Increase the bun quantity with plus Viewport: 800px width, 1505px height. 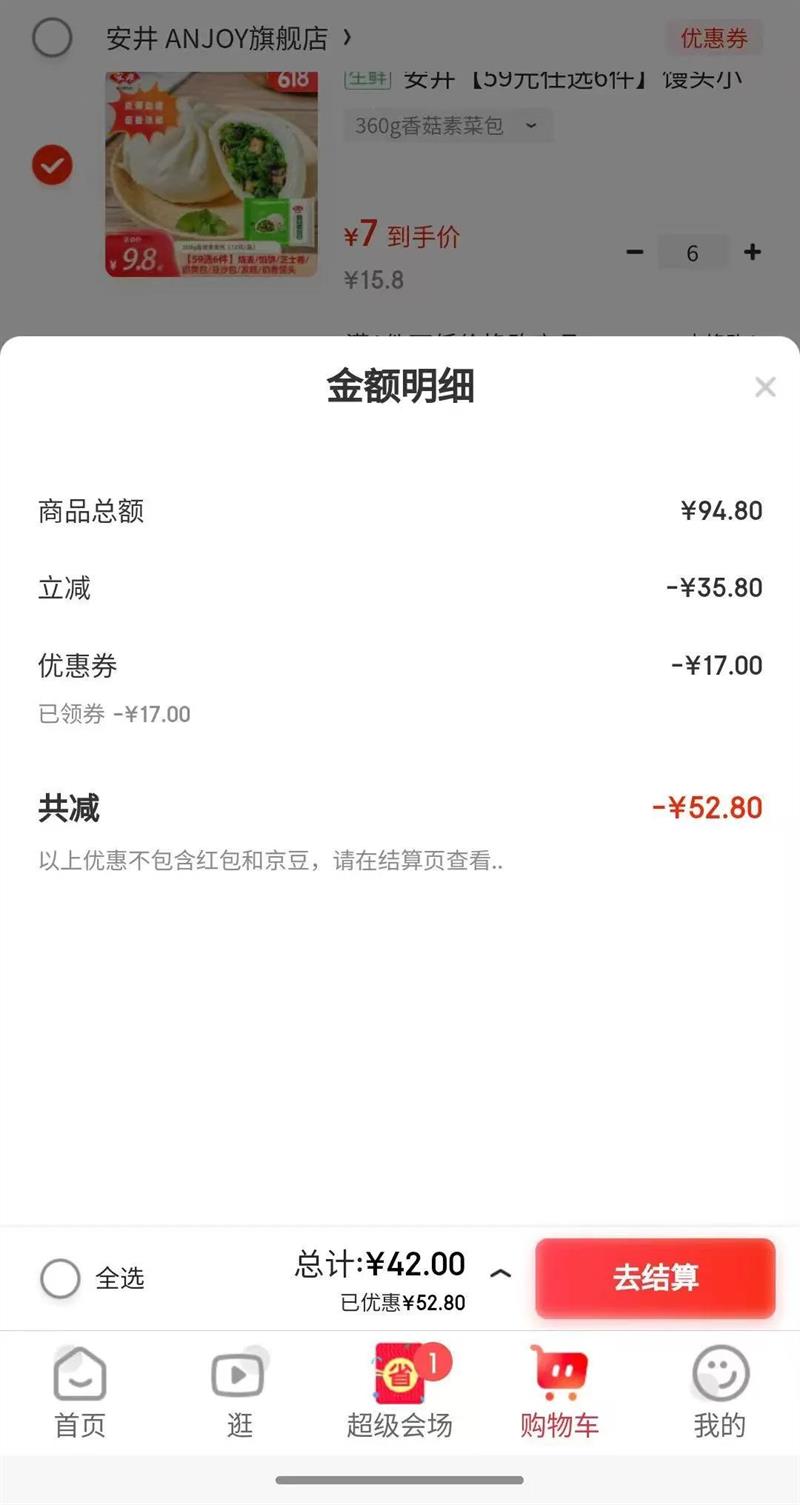(753, 253)
